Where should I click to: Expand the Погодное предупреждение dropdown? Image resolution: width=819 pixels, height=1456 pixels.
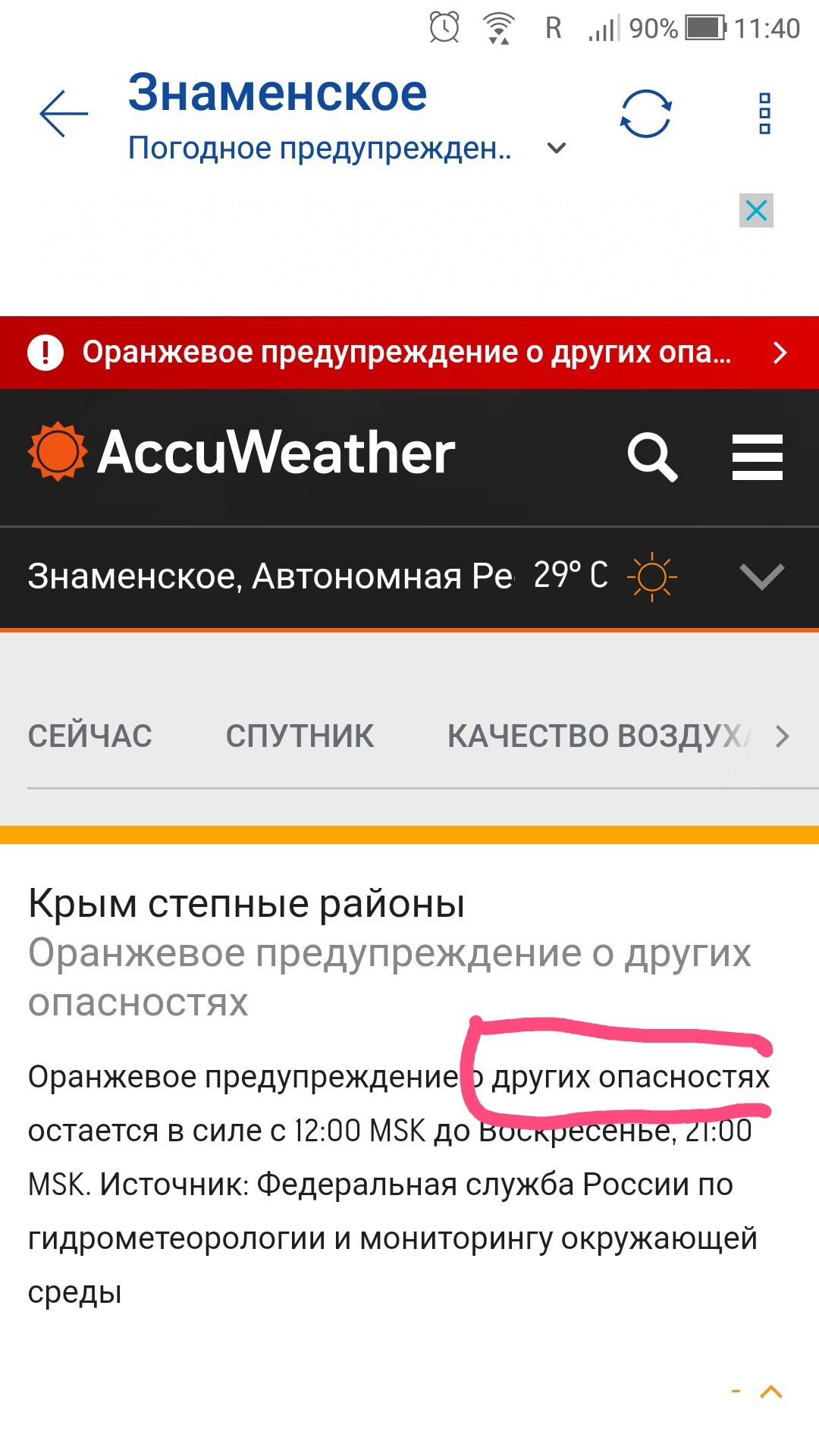pos(557,148)
